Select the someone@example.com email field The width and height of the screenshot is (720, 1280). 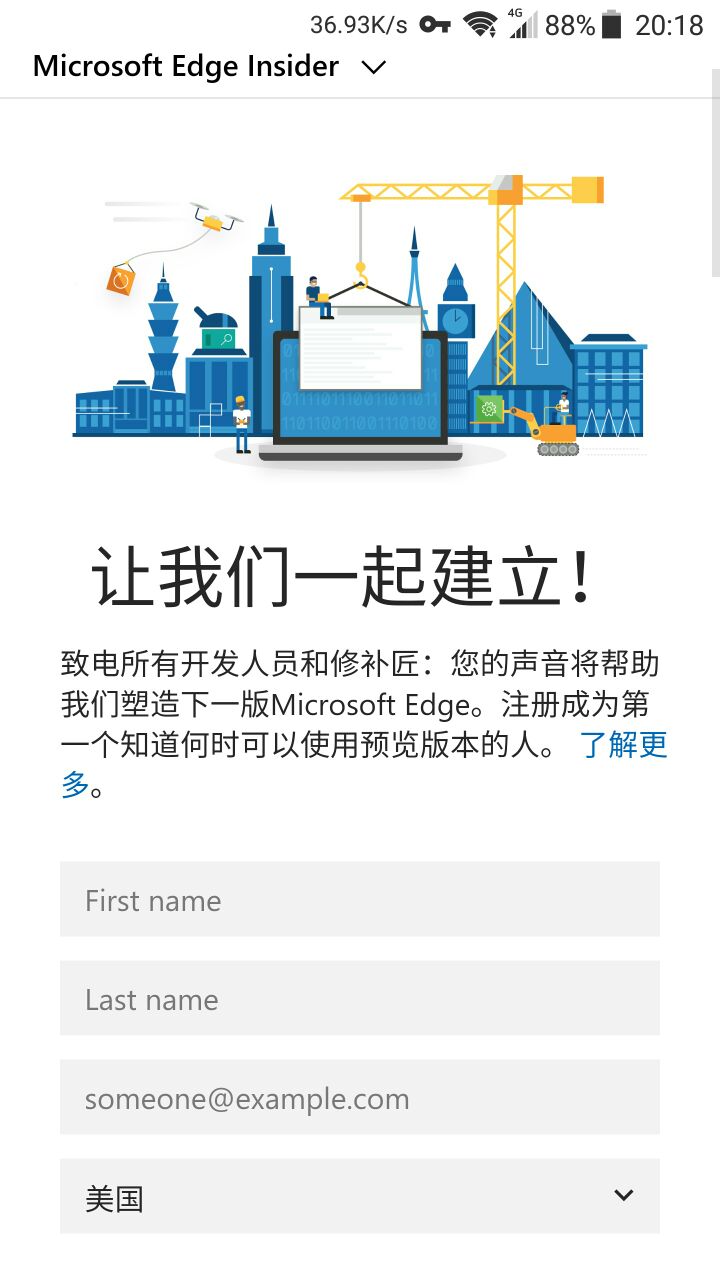click(x=360, y=1098)
